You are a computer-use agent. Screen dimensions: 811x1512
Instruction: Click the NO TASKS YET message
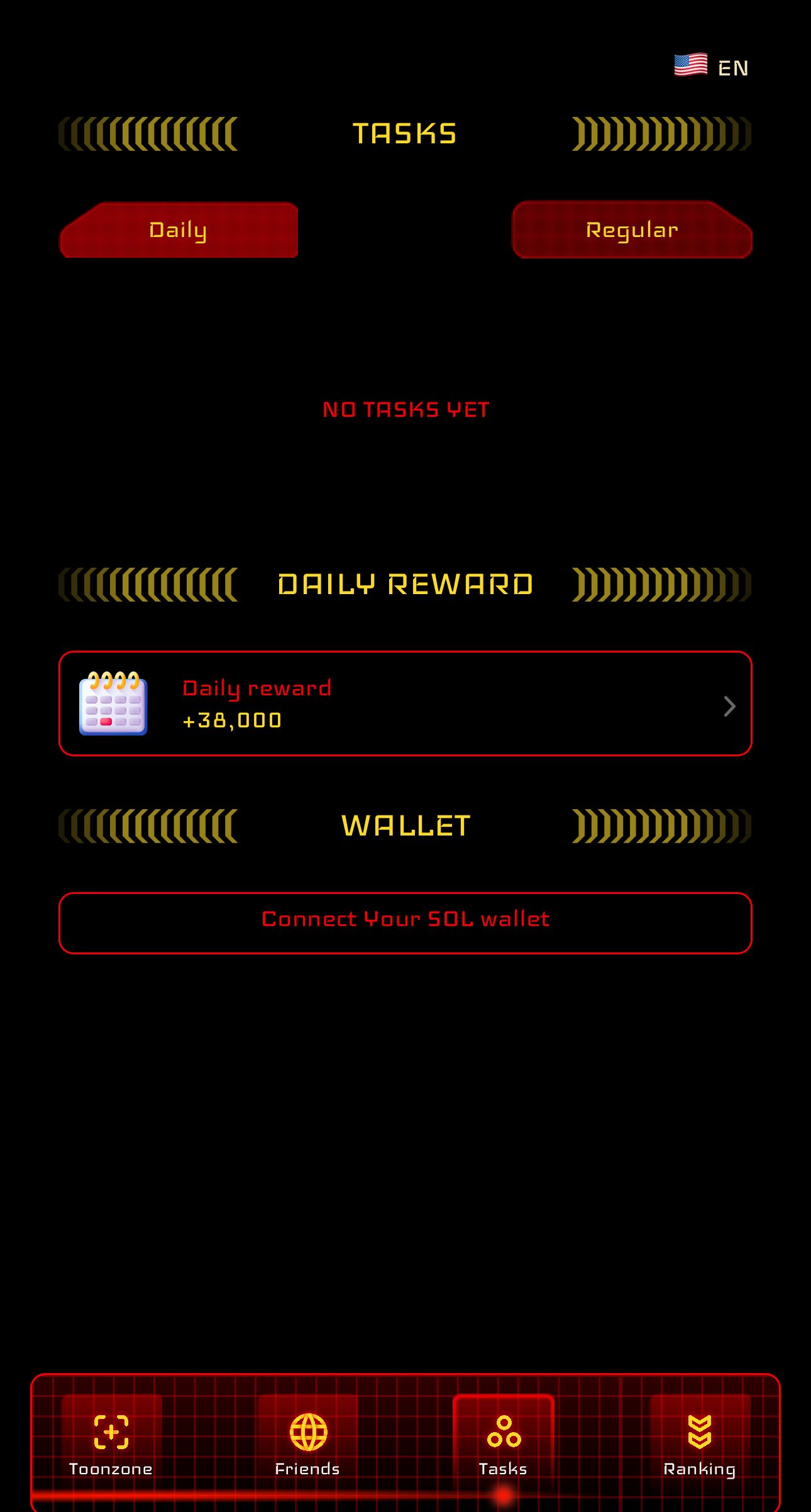coord(405,409)
